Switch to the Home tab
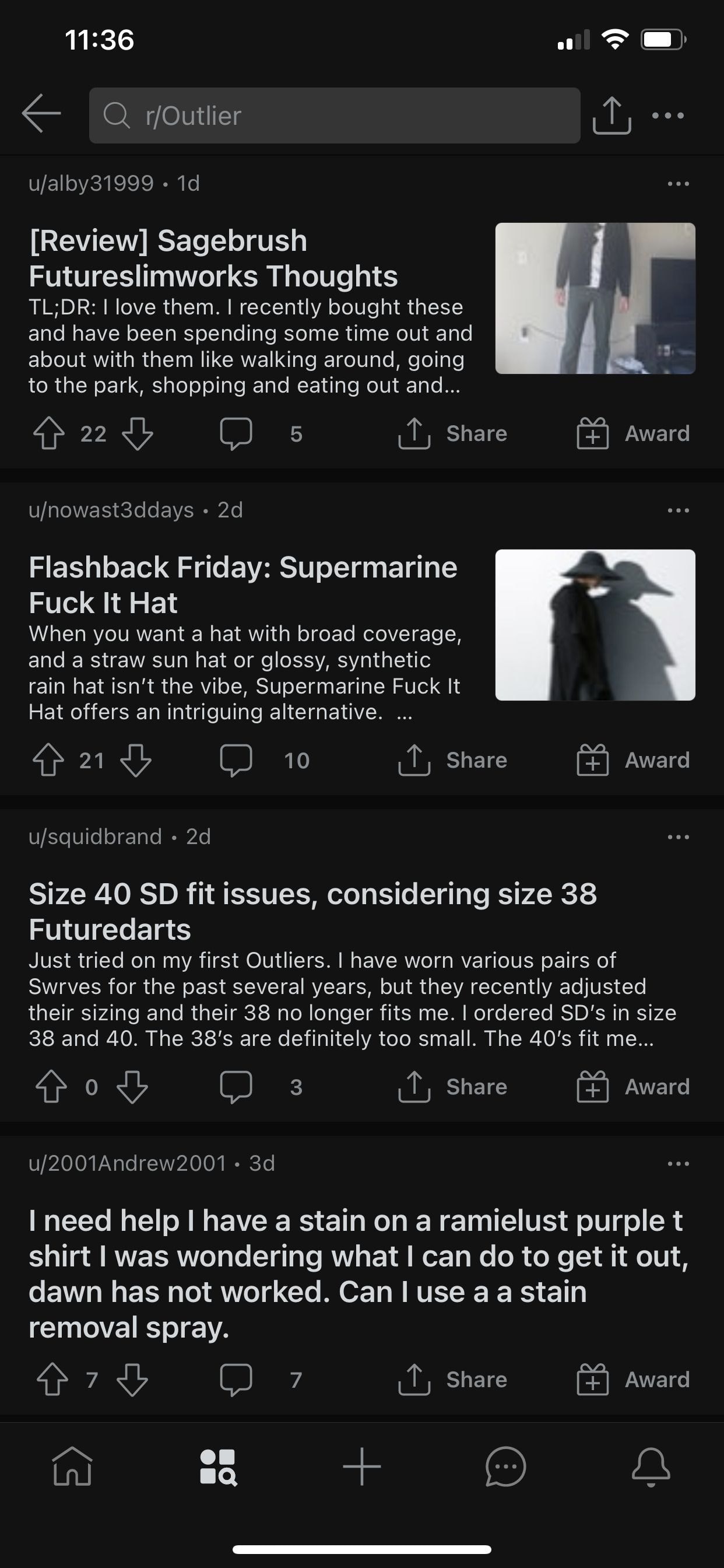 tap(72, 1467)
